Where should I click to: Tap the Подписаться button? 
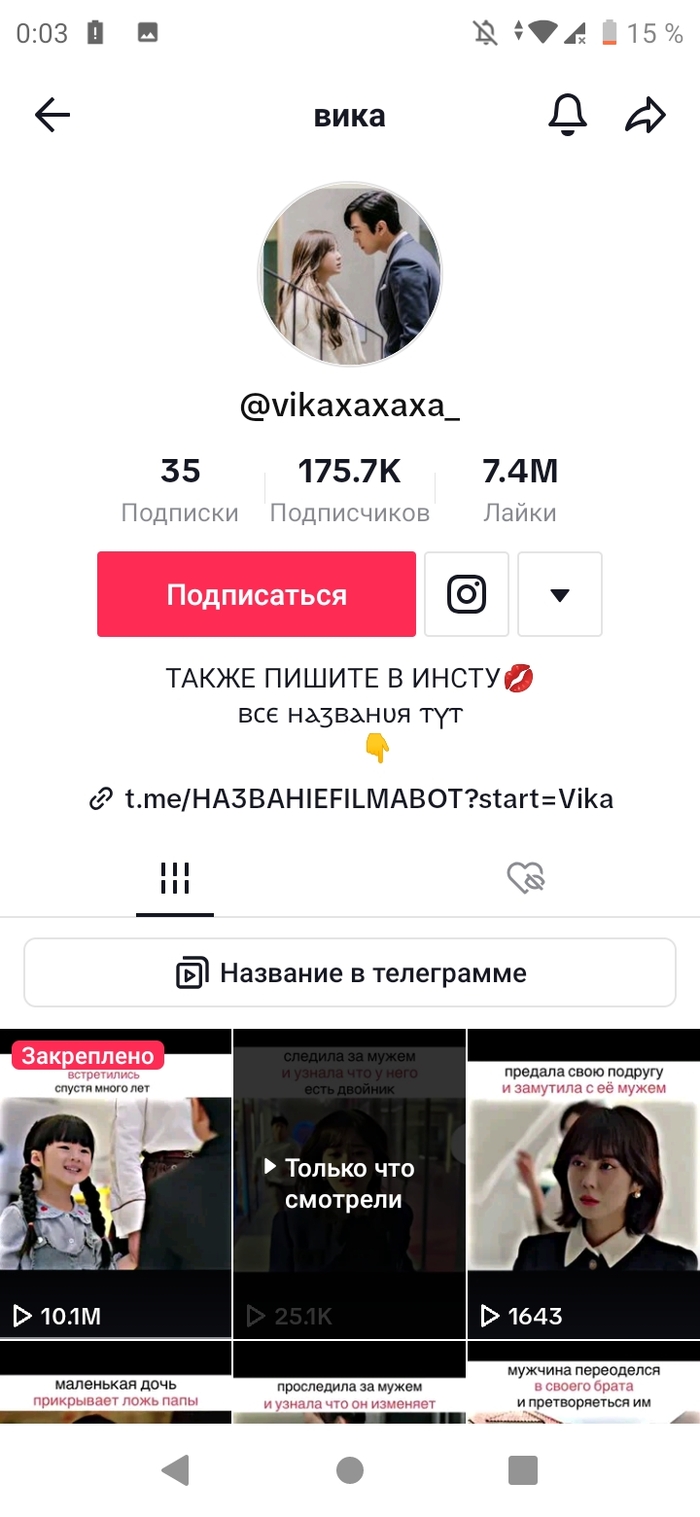click(256, 594)
